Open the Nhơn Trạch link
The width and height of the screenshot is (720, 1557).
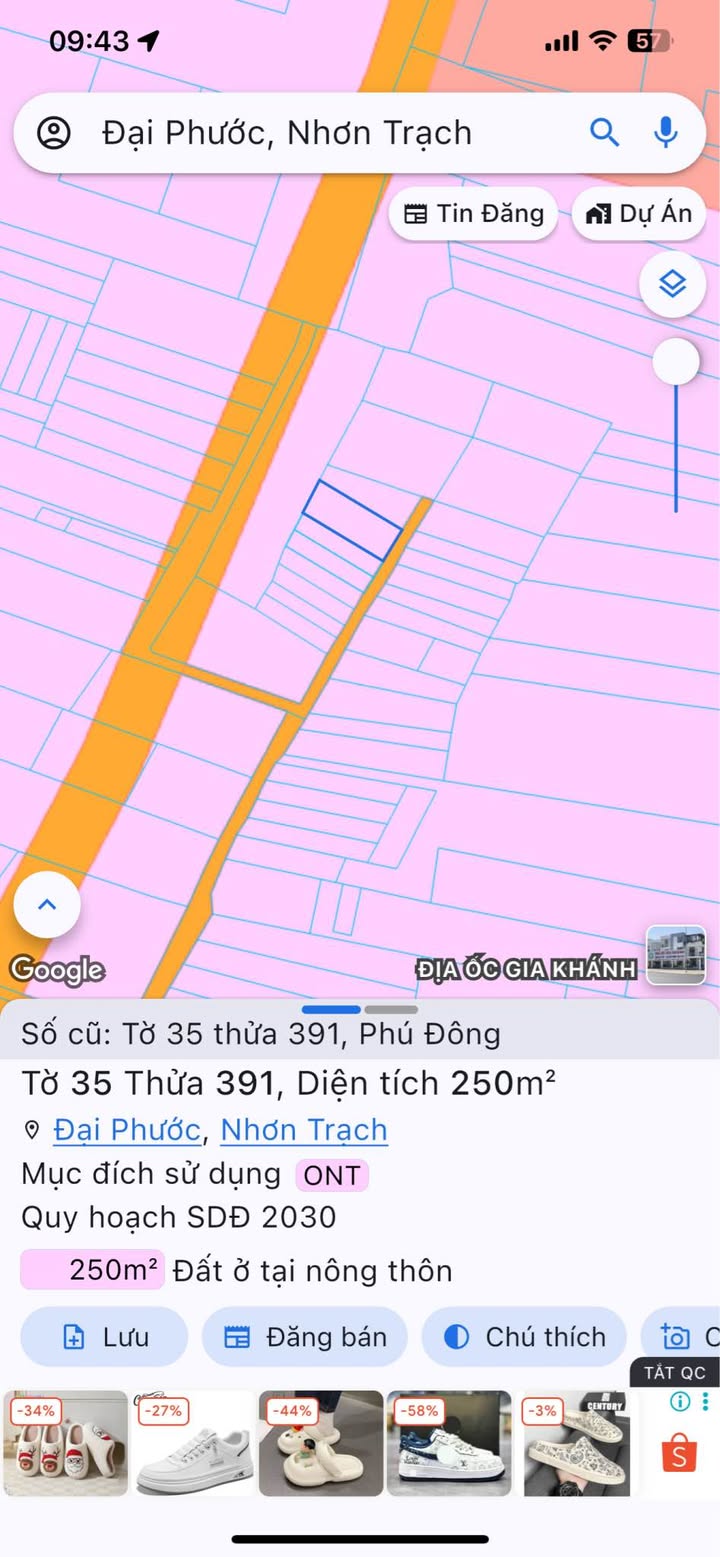tap(304, 1130)
